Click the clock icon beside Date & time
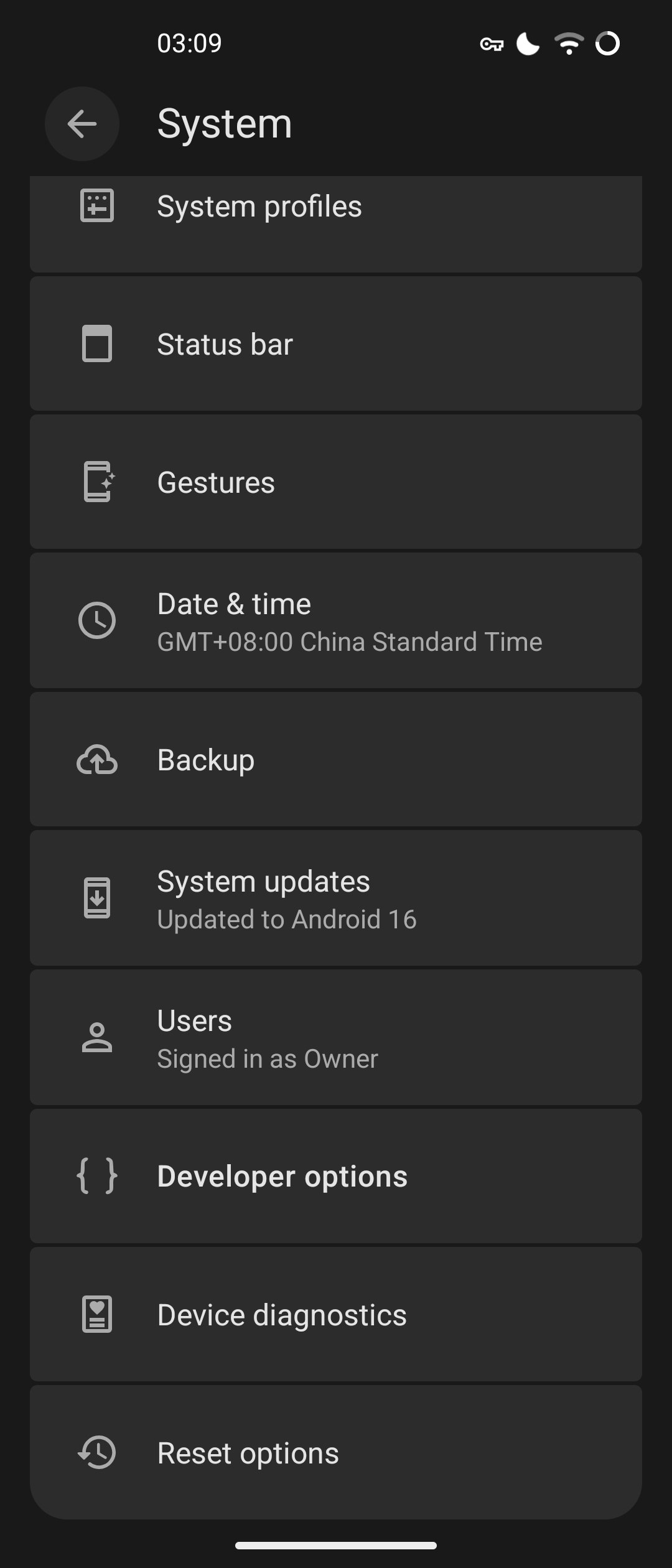 pyautogui.click(x=97, y=620)
